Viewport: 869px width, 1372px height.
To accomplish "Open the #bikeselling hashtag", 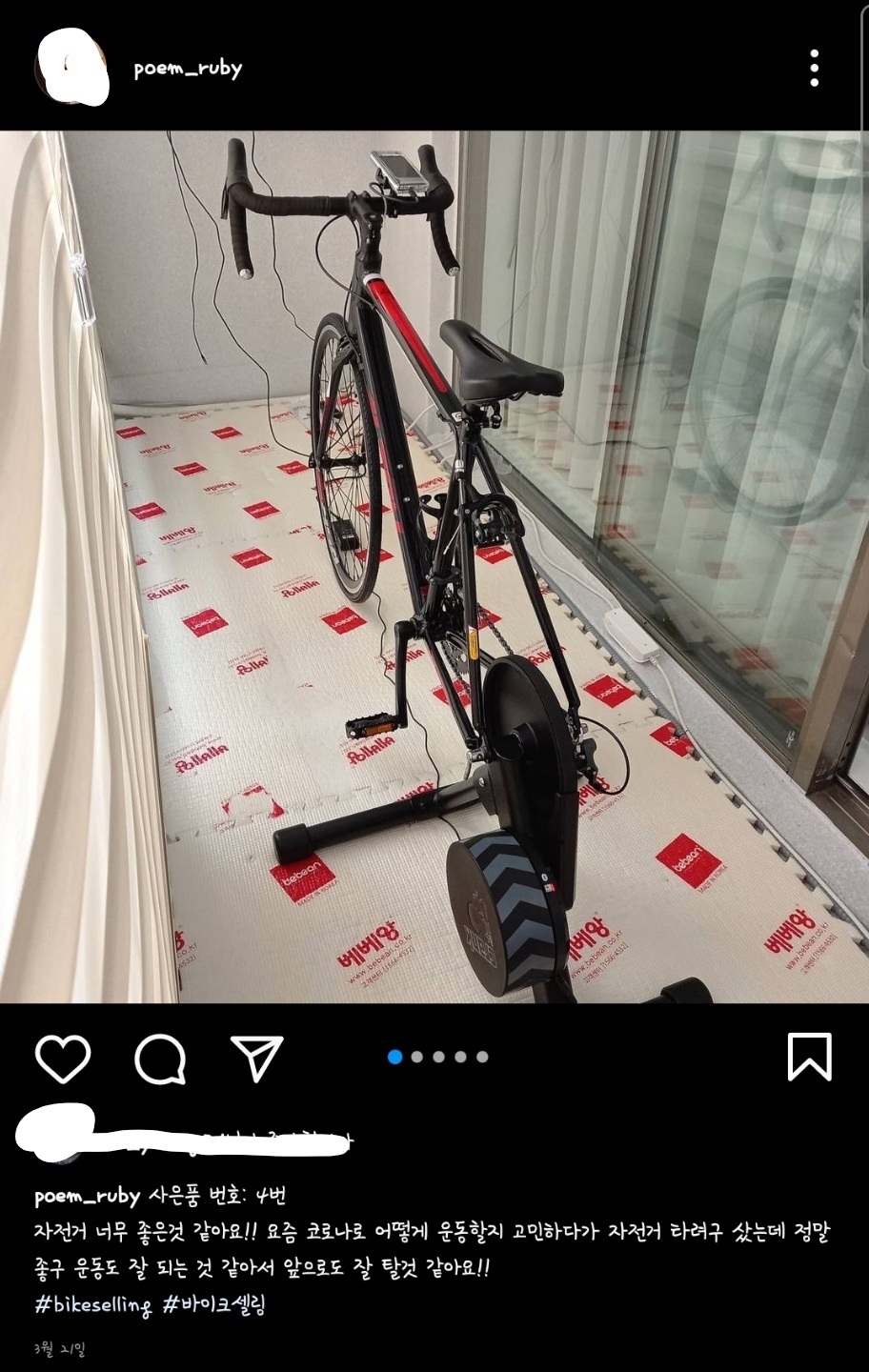I will click(x=92, y=1304).
